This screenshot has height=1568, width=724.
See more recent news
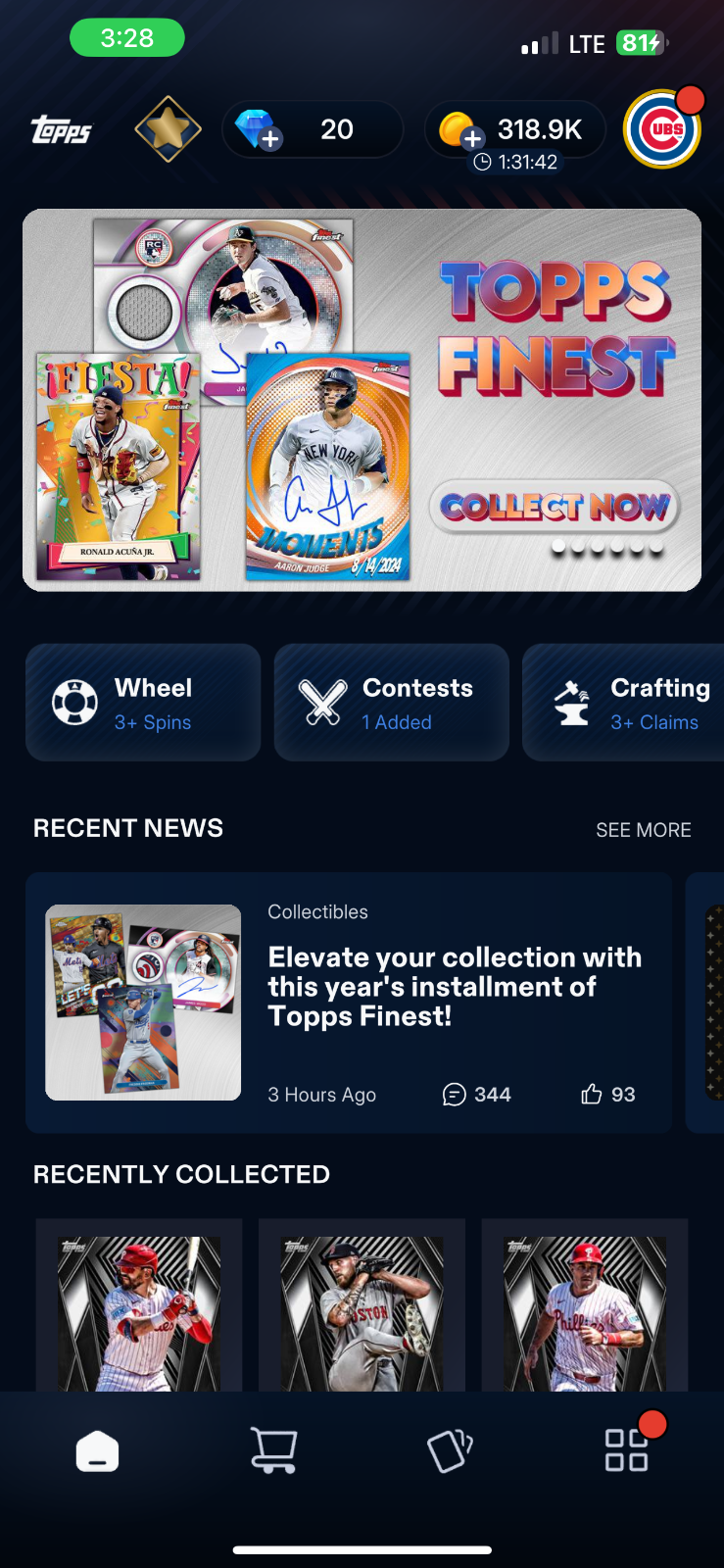[643, 830]
